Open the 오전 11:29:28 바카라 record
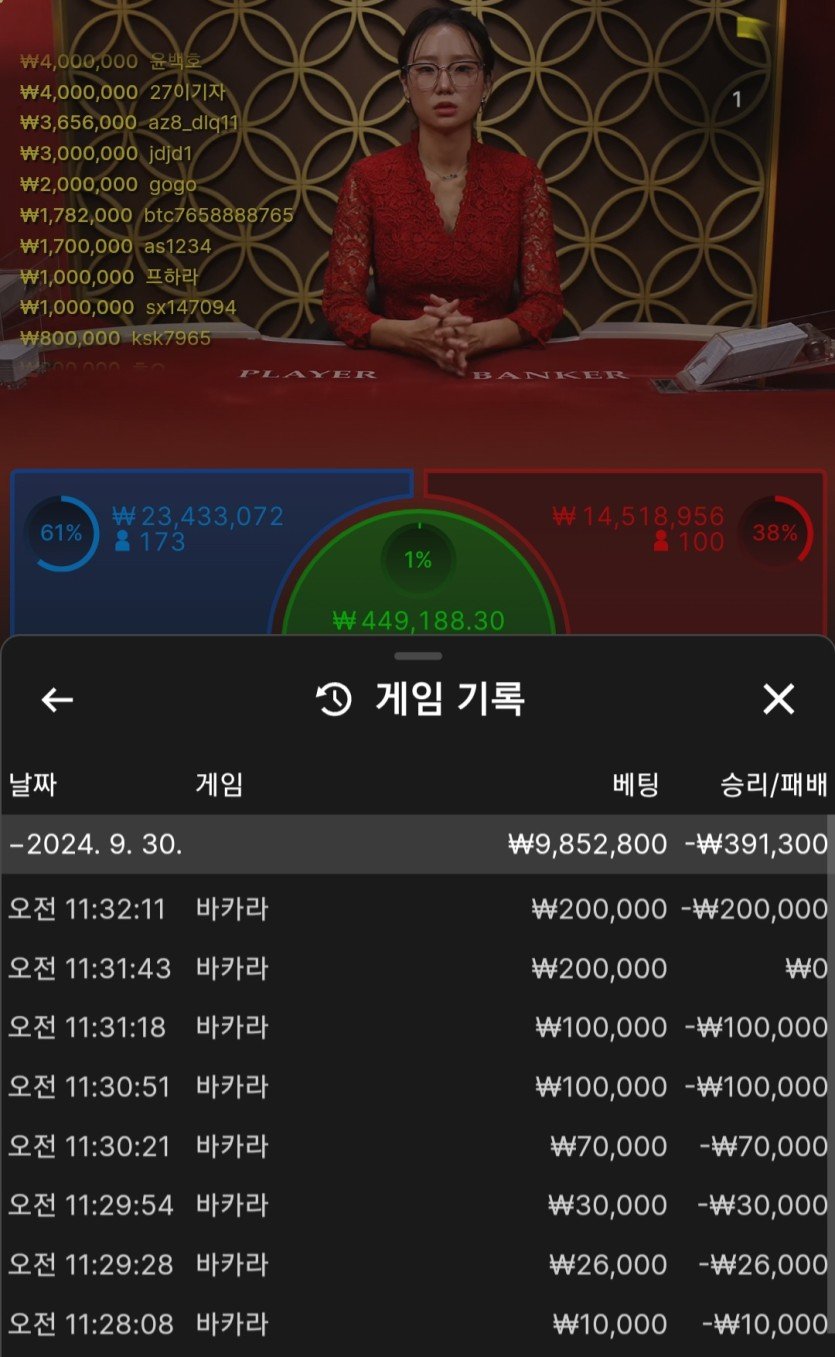Image resolution: width=835 pixels, height=1357 pixels. pyautogui.click(x=416, y=1265)
